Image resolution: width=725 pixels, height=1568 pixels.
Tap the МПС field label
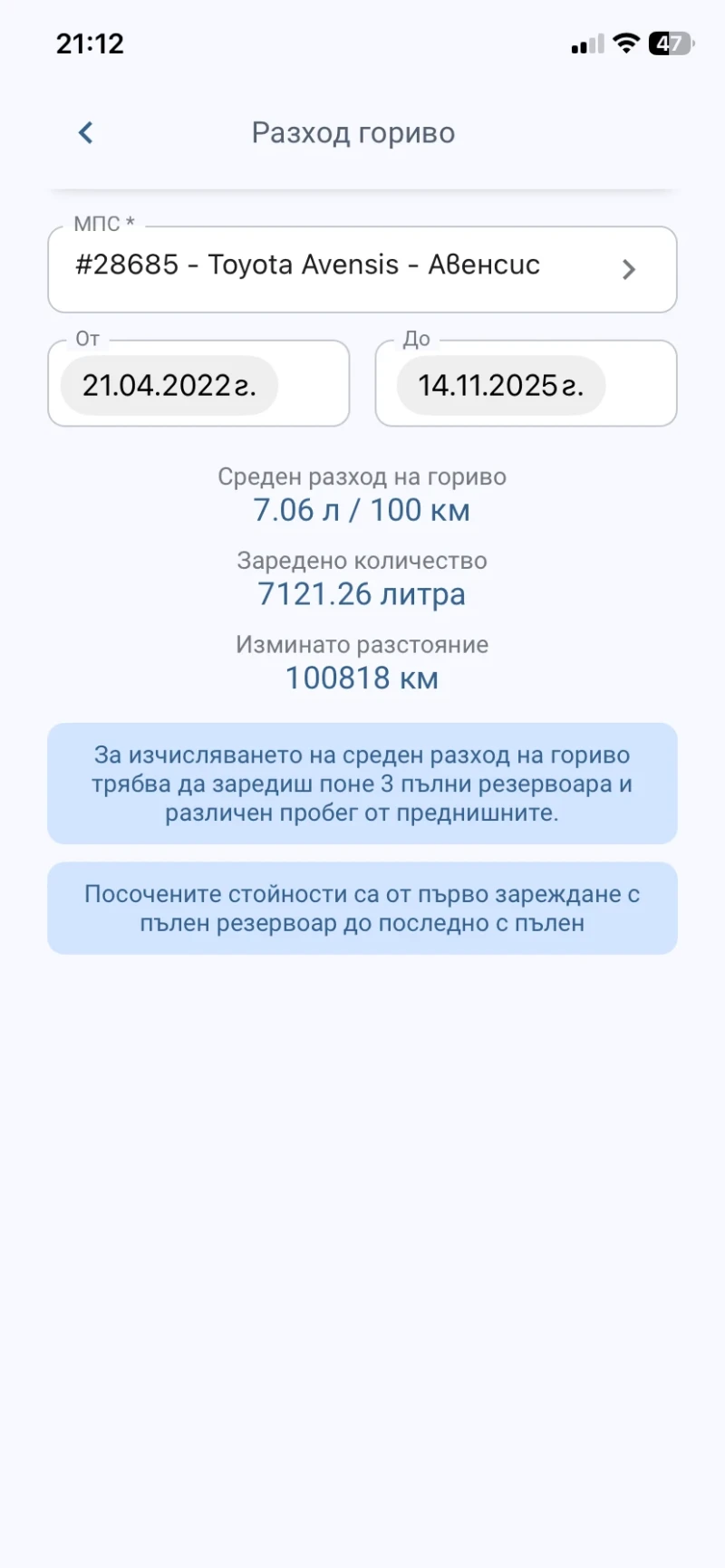click(x=97, y=223)
